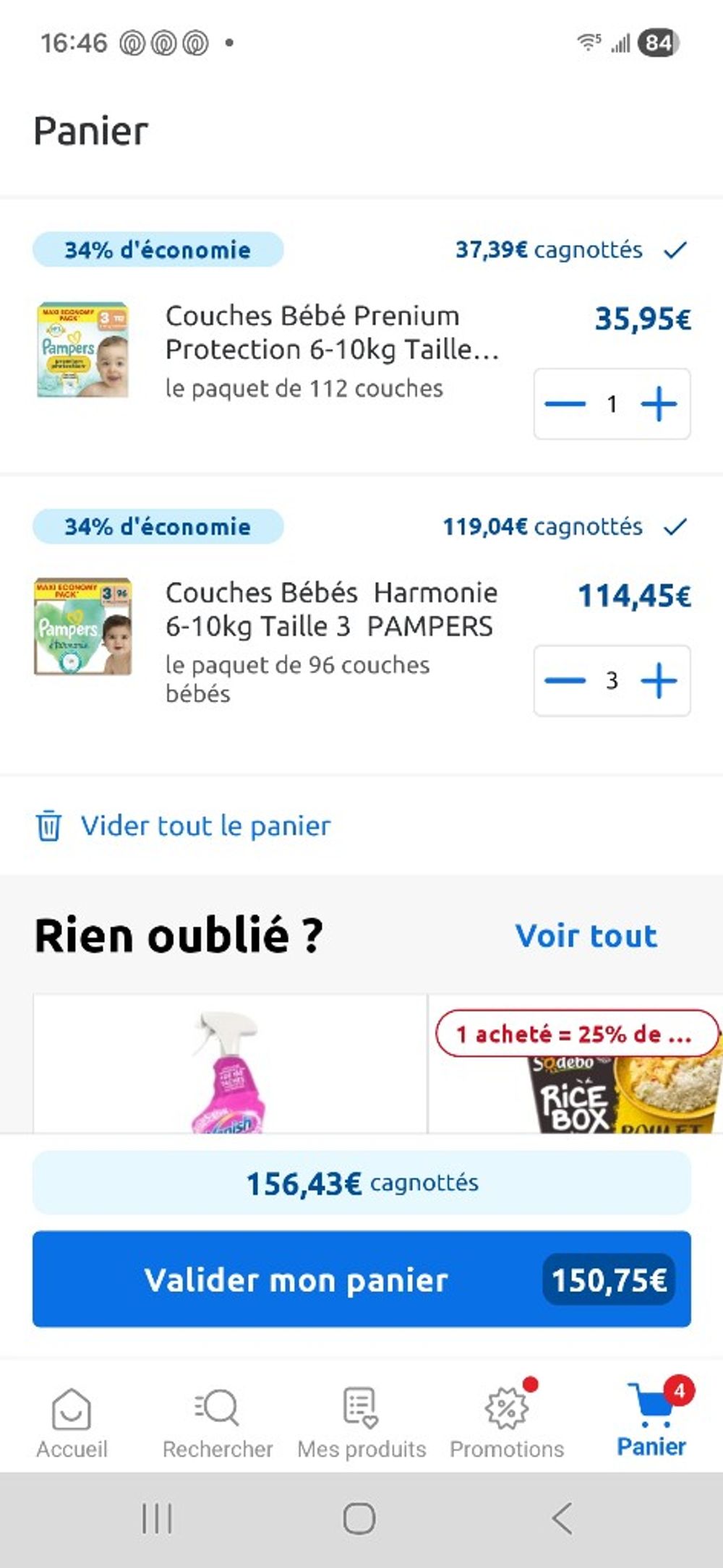The image size is (723, 1568).
Task: Select Voir tout next to Rien oublié
Action: point(586,935)
